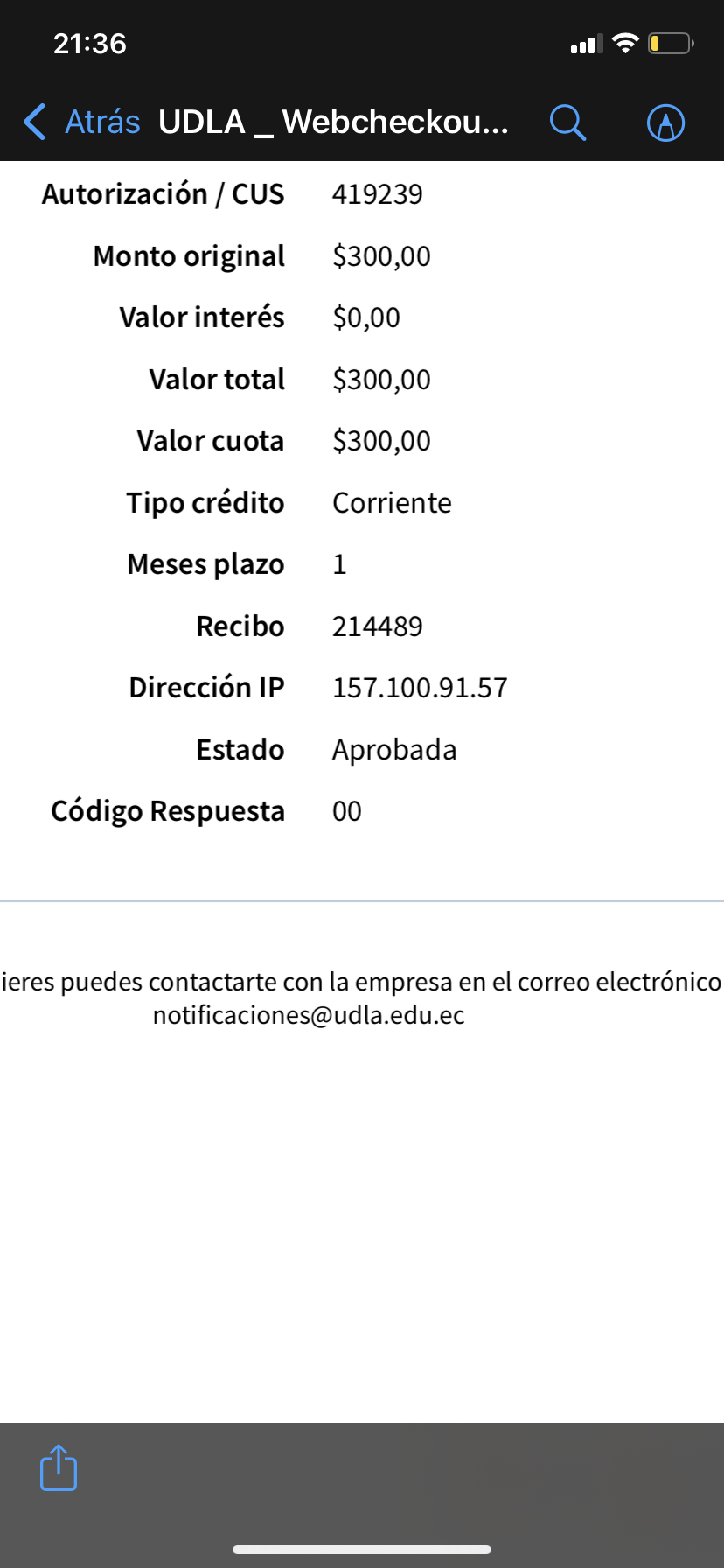
Task: Share this document
Action: (59, 1467)
